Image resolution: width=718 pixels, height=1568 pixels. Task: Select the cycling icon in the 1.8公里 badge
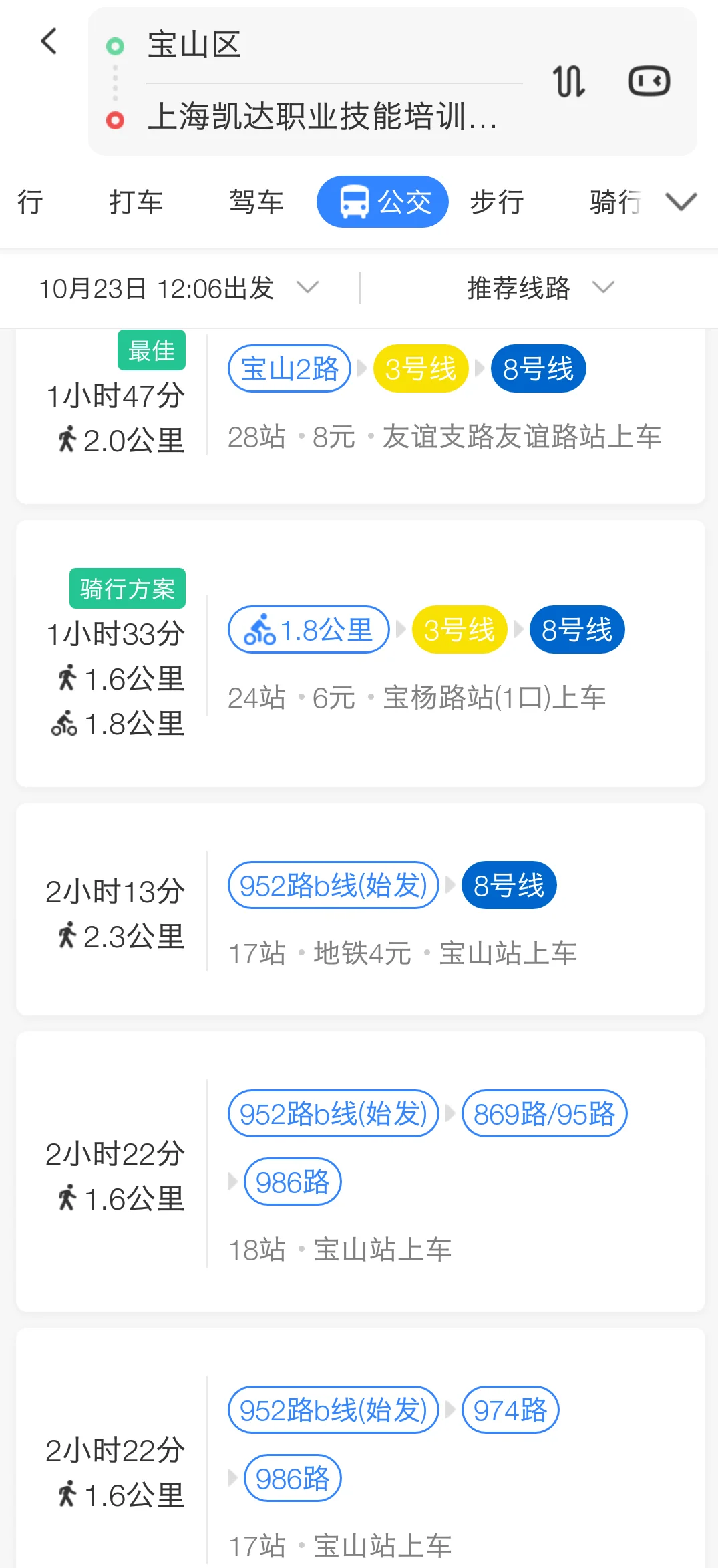click(x=262, y=629)
